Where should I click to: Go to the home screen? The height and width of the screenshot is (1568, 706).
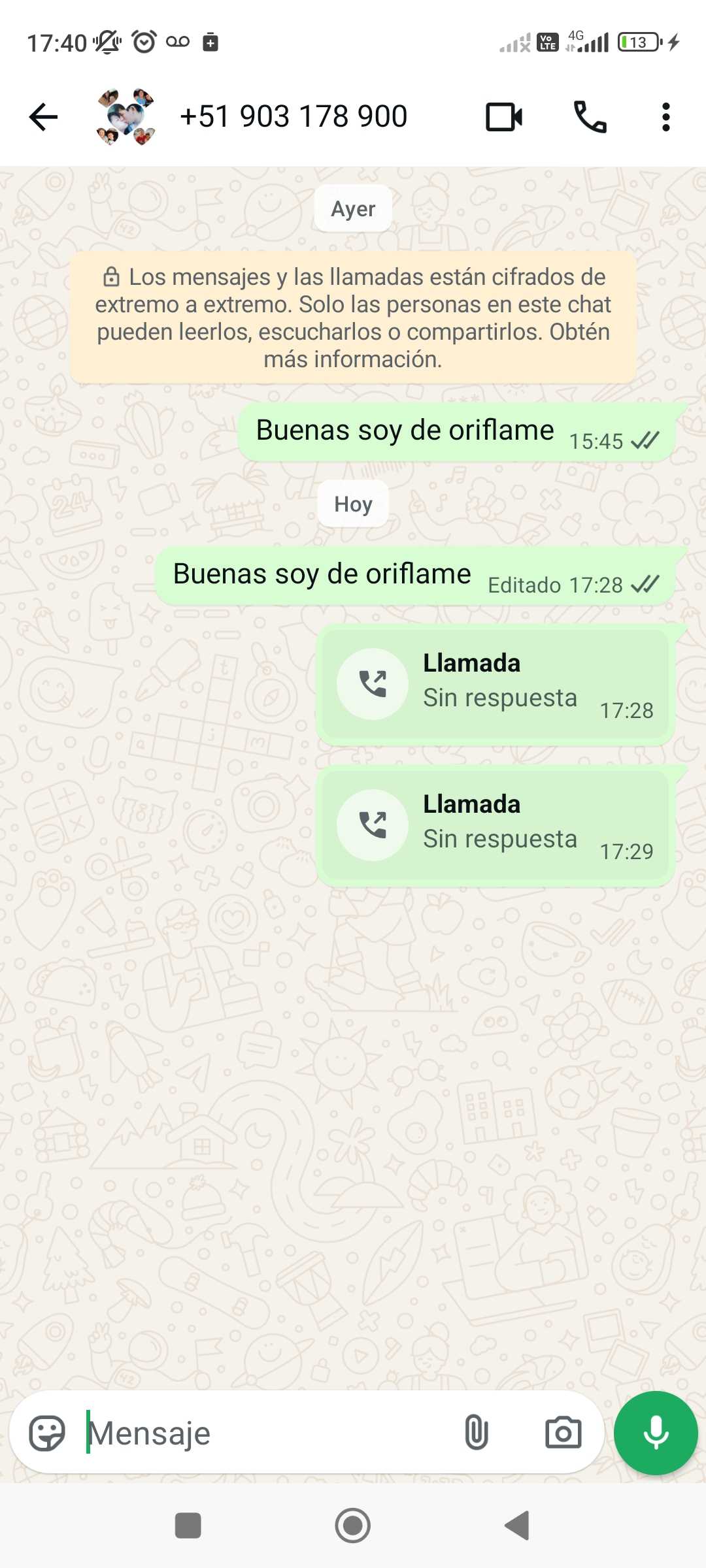[x=353, y=1526]
